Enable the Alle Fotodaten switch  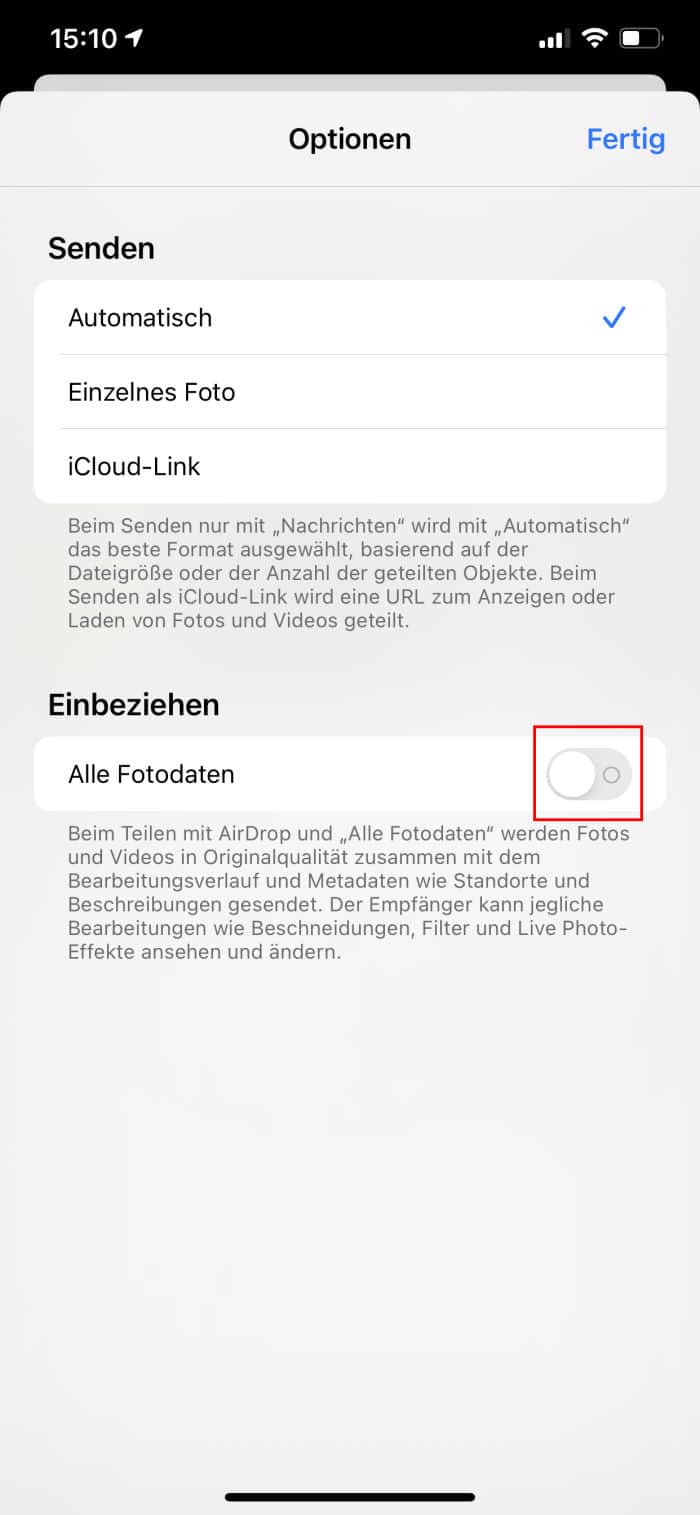click(589, 774)
